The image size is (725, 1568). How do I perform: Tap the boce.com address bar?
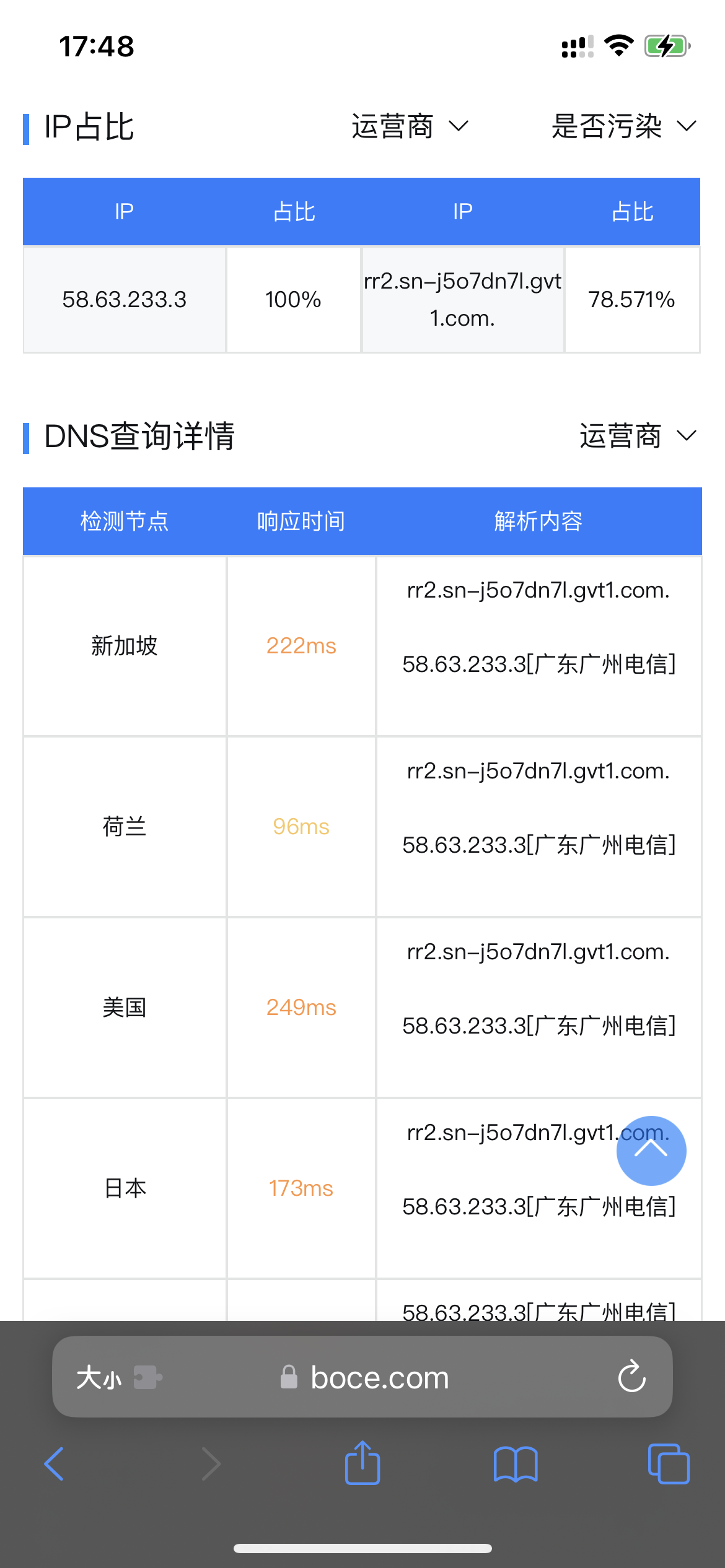pos(379,1377)
